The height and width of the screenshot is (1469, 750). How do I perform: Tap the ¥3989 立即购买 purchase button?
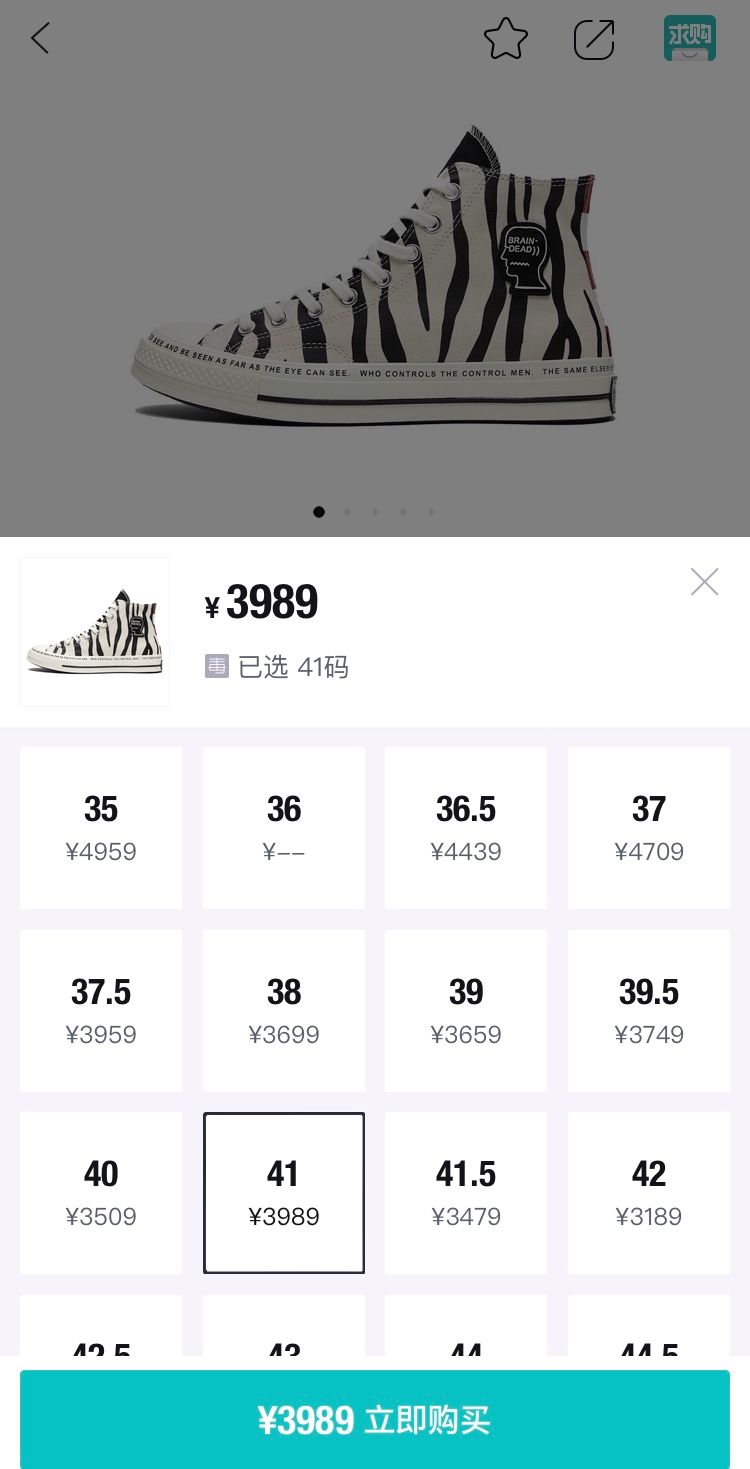point(375,1418)
